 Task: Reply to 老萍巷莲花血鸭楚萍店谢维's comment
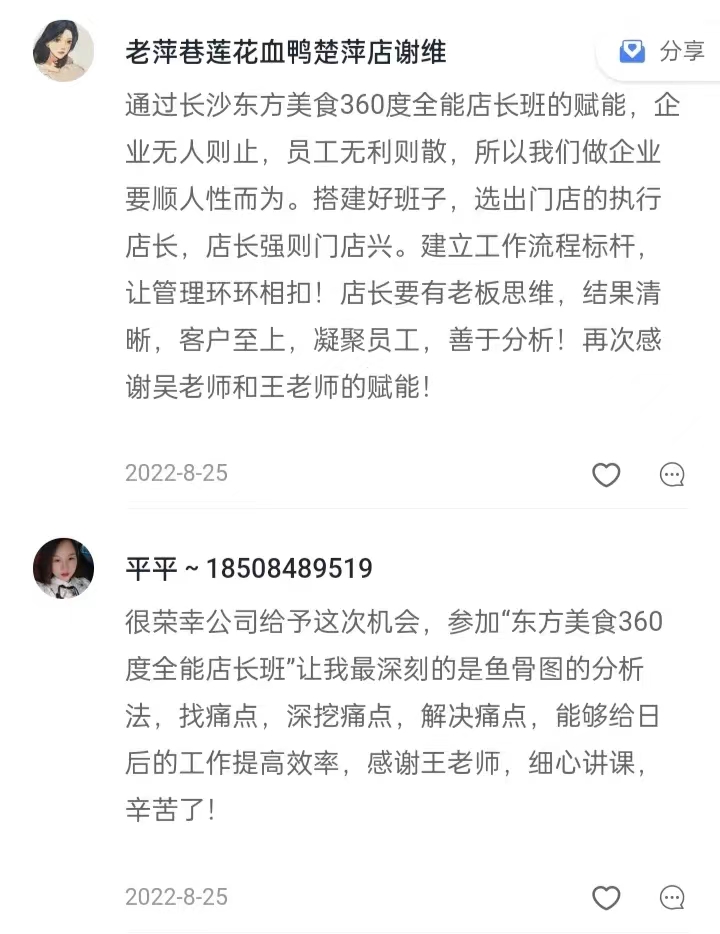pos(672,474)
